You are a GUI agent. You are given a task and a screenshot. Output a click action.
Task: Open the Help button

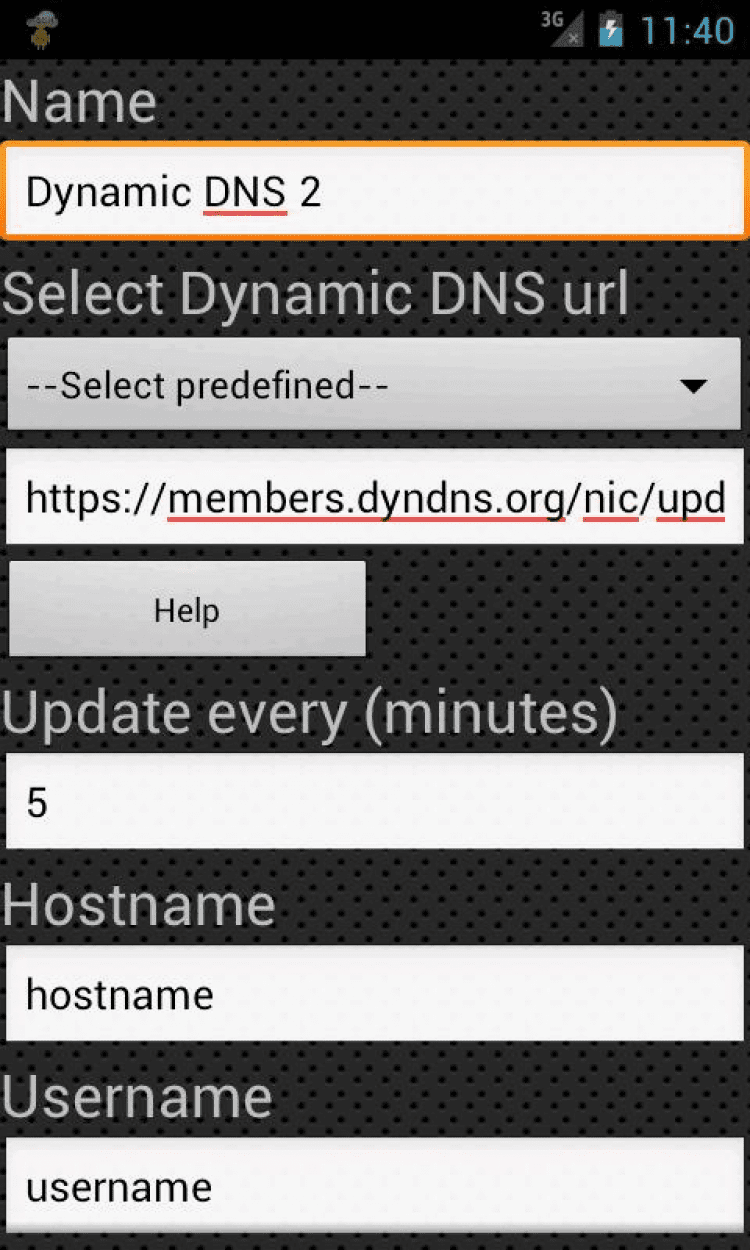click(187, 609)
